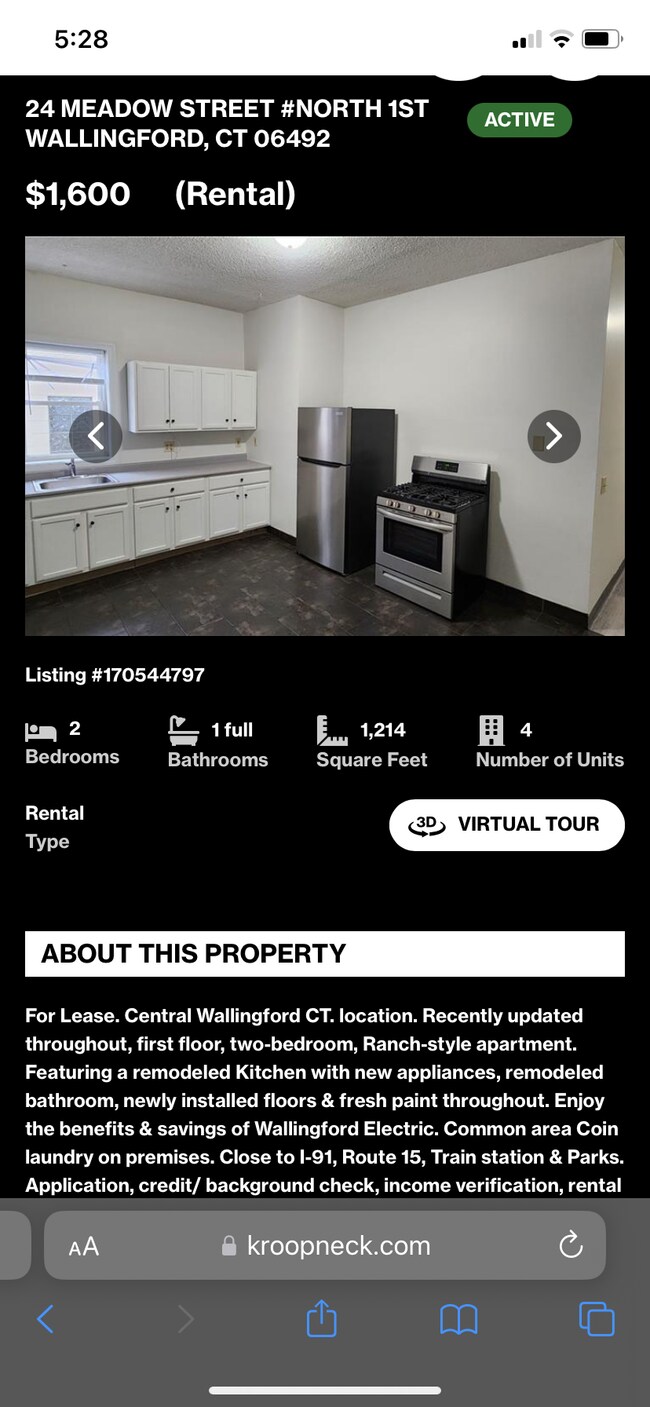Open Safari bookmarks
This screenshot has height=1407, width=650.
pyautogui.click(x=458, y=1319)
